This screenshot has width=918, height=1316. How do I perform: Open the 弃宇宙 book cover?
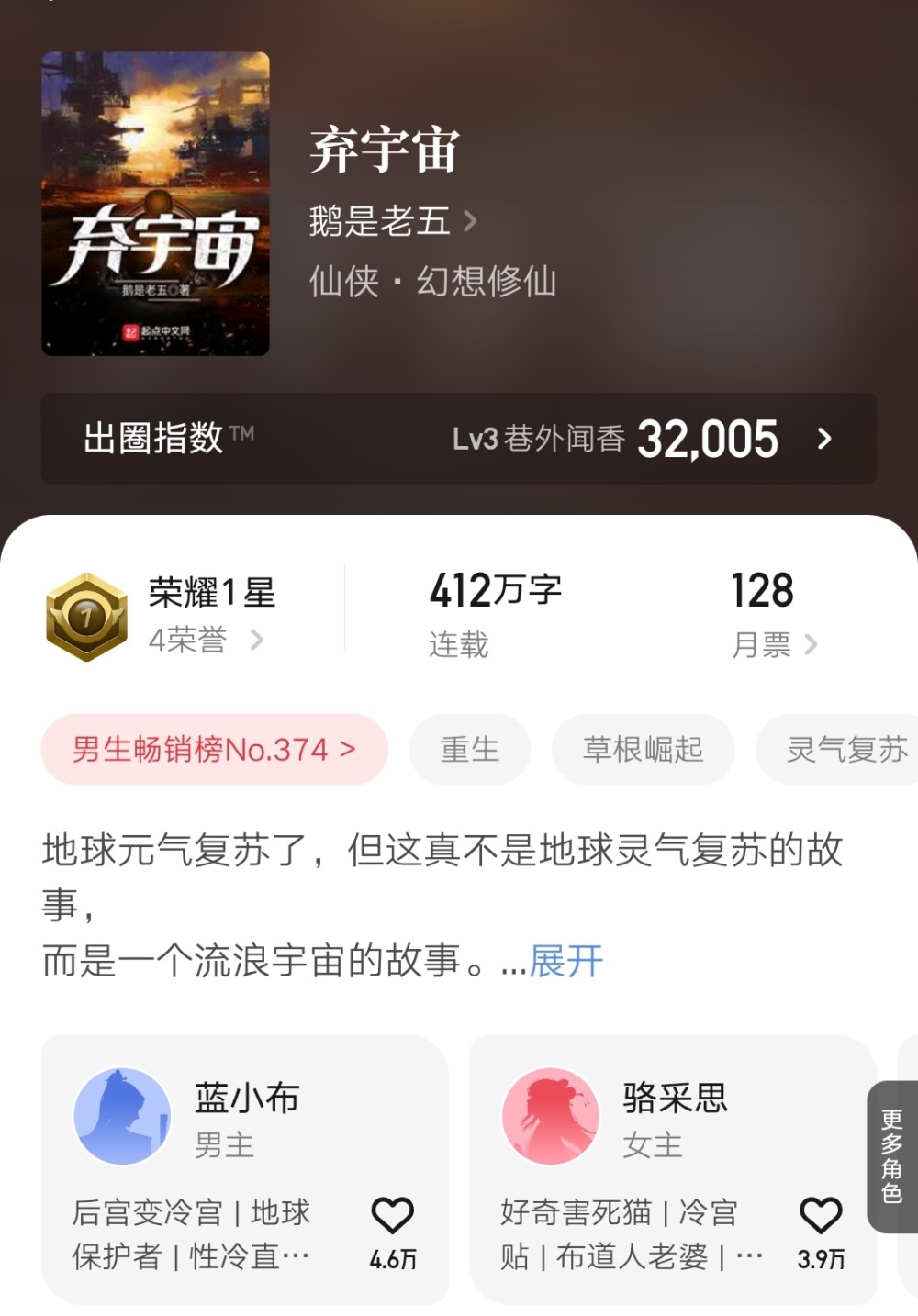pyautogui.click(x=155, y=204)
